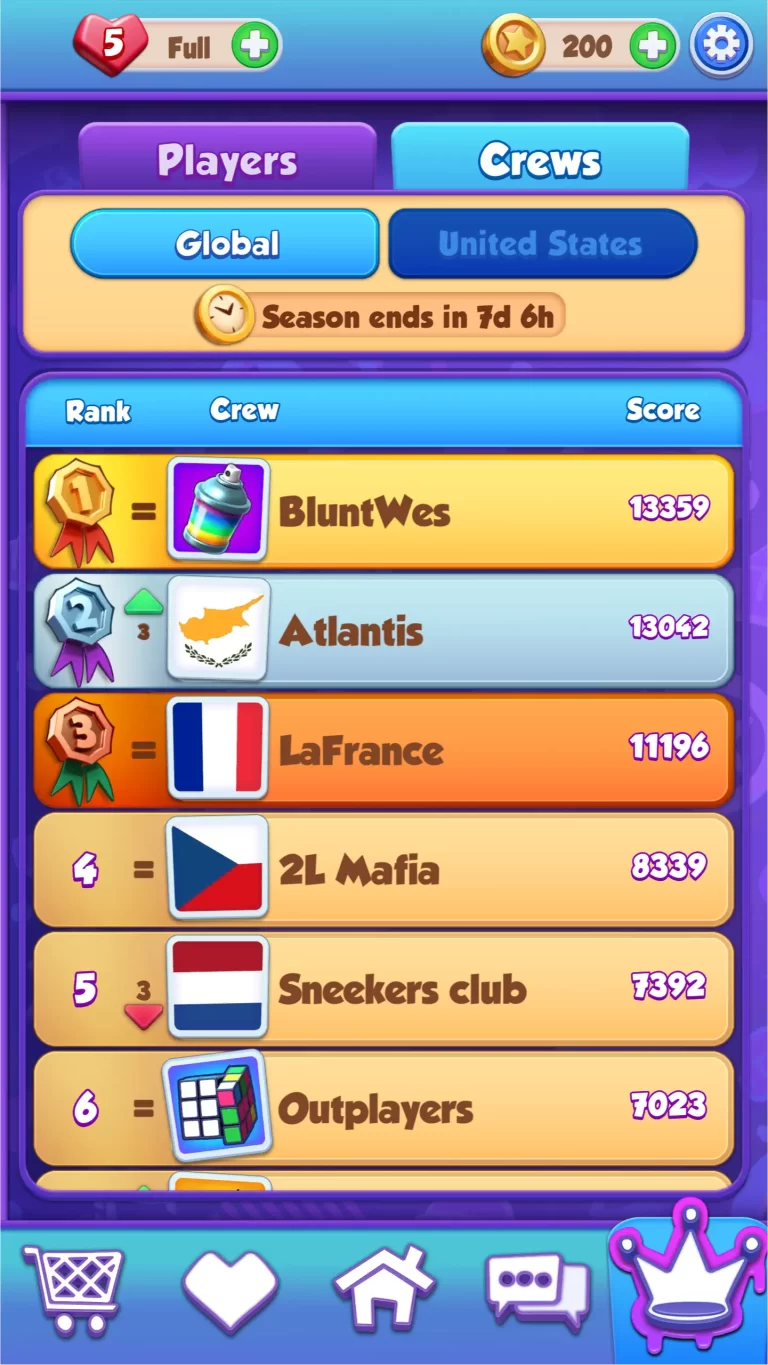Viewport: 768px width, 1365px height.
Task: Go to the heart lives tab
Action: pos(230,1289)
